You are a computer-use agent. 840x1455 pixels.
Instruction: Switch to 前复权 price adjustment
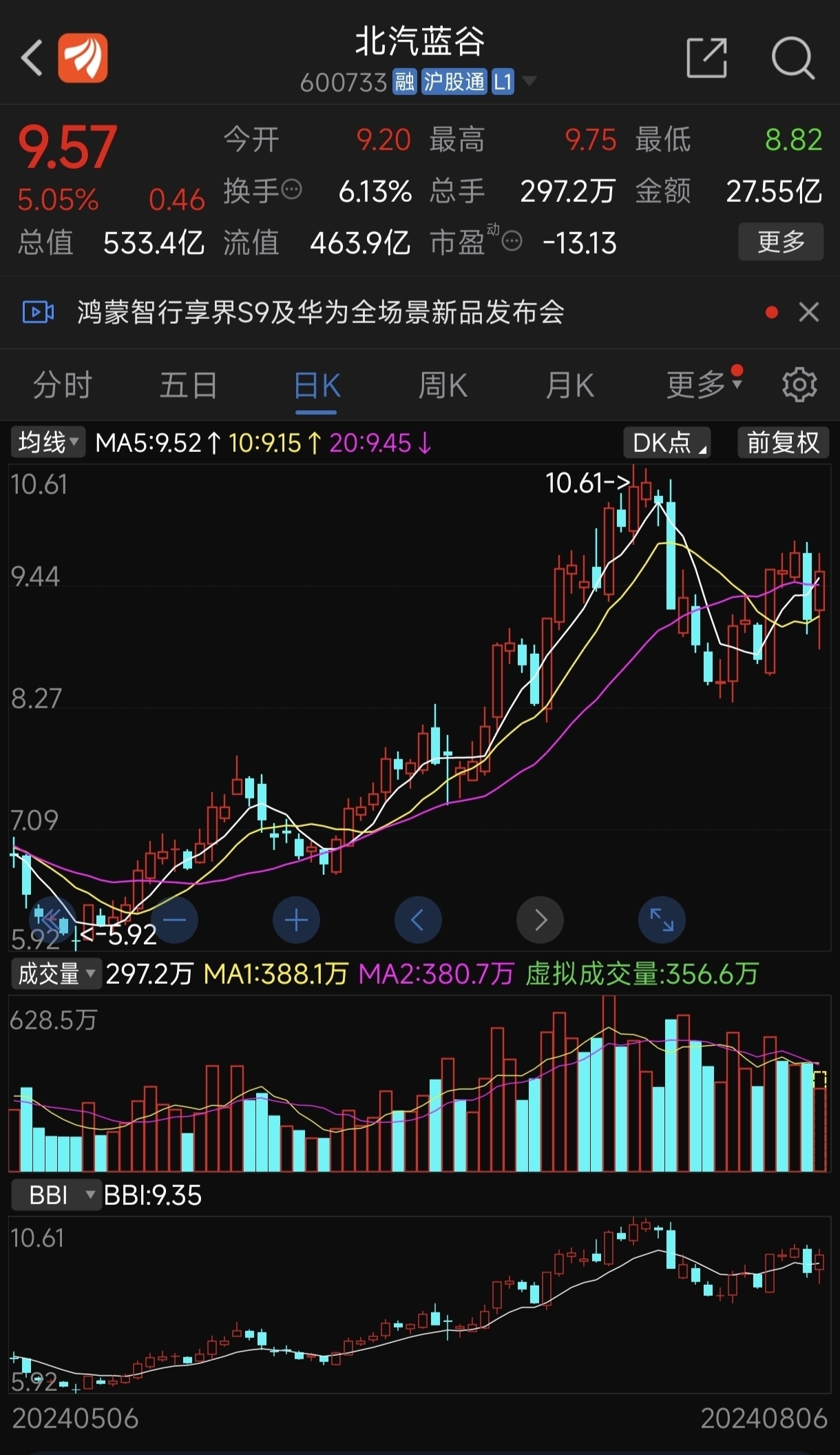click(783, 443)
